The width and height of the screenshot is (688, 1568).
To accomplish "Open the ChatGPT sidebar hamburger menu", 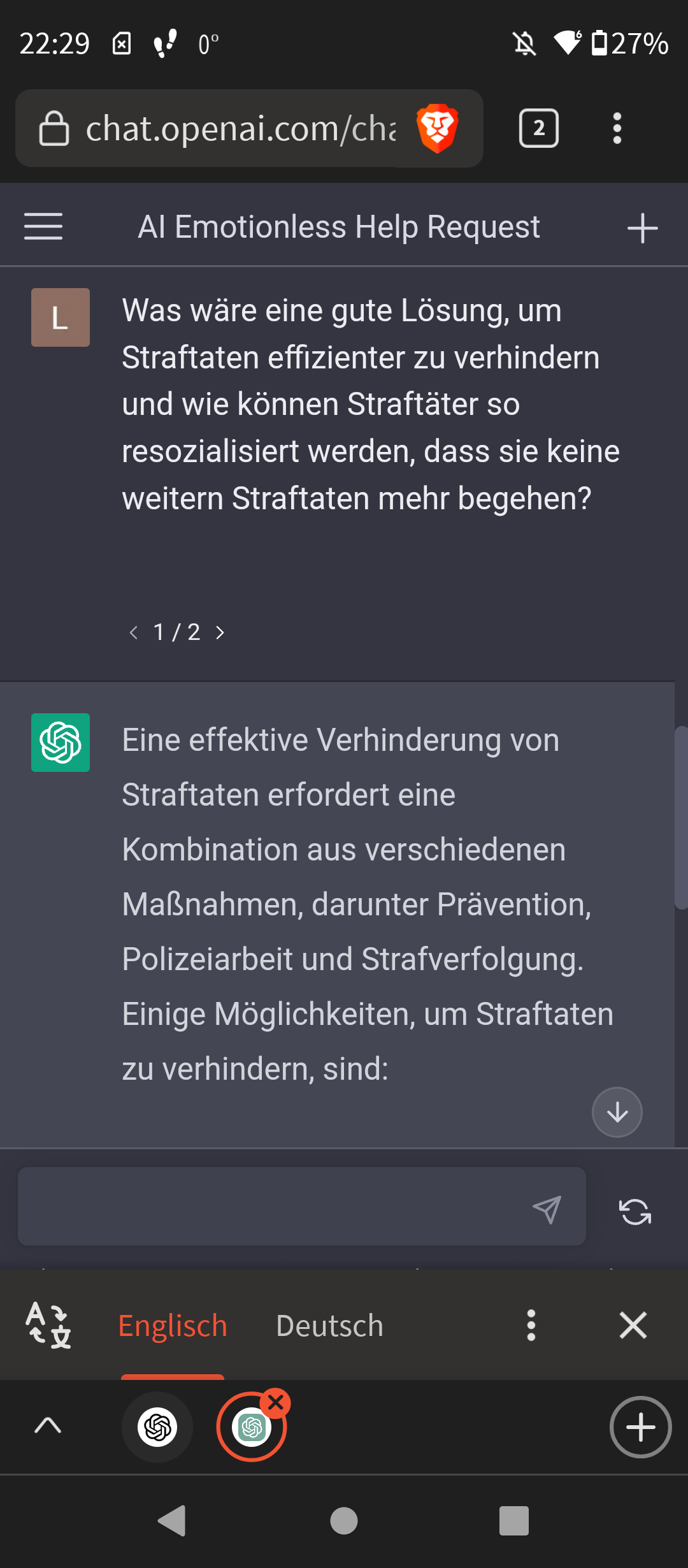I will pyautogui.click(x=43, y=227).
